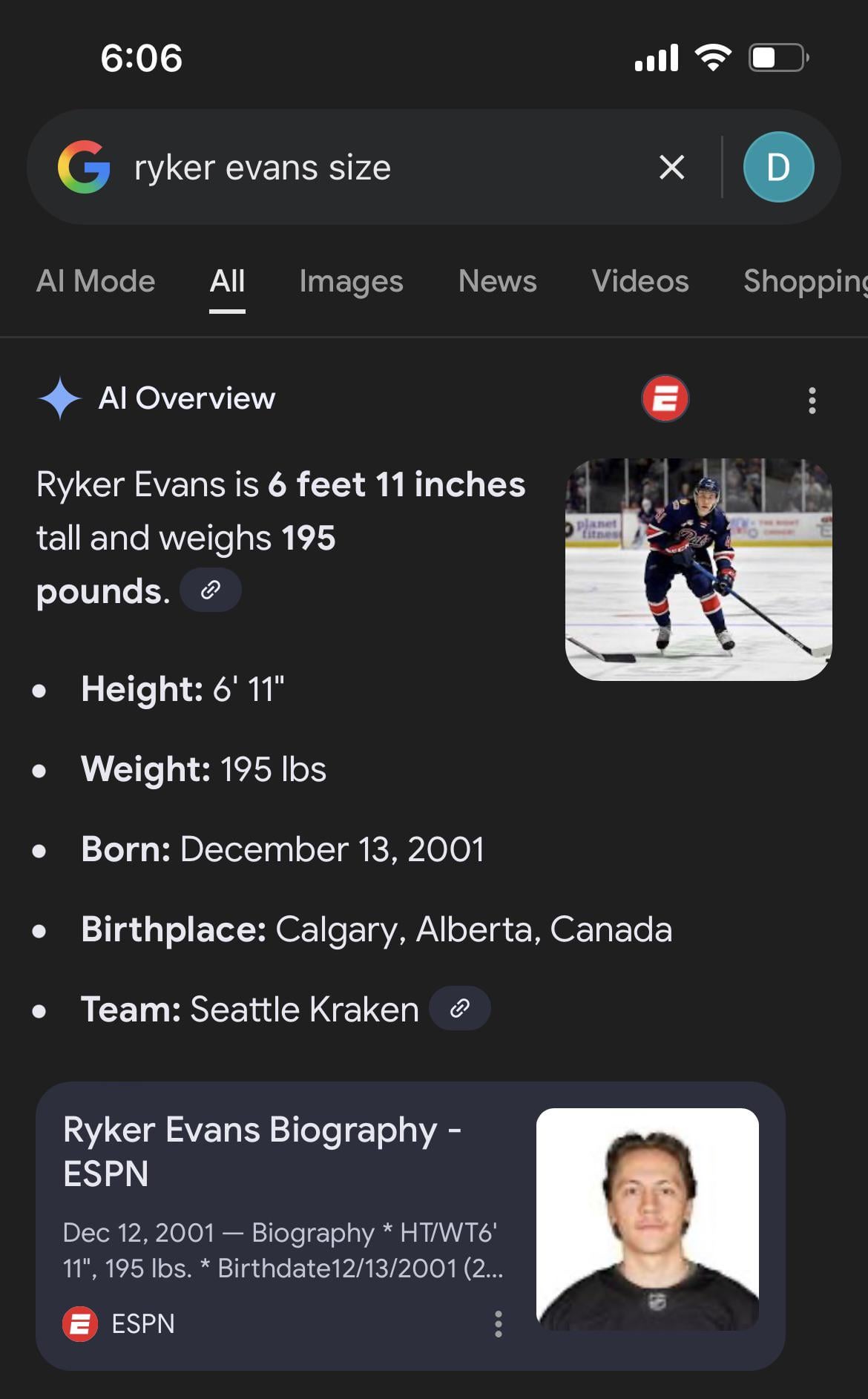Switch to the AI Mode tab
This screenshot has width=868, height=1399.
[96, 282]
